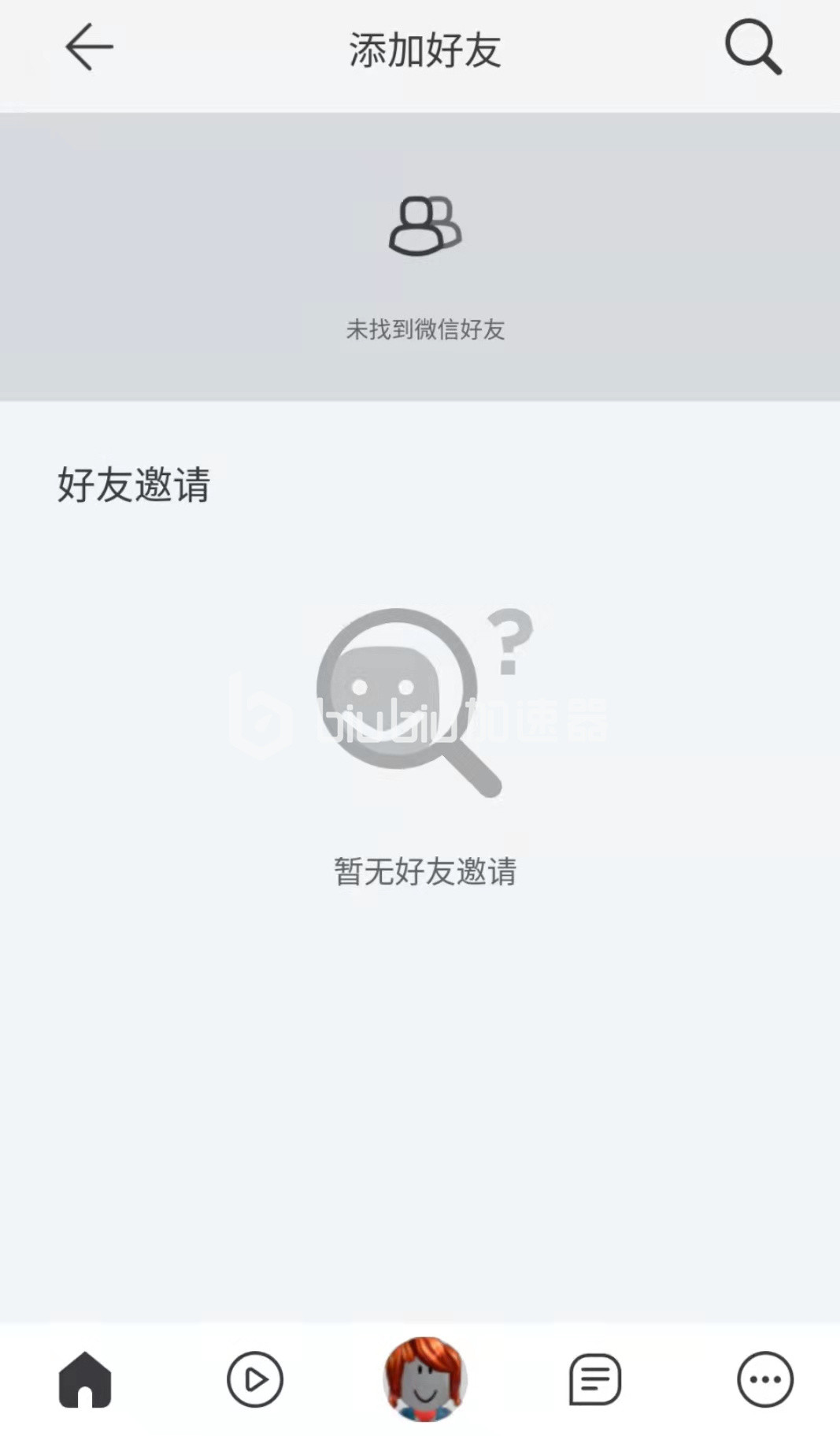Viewport: 840px width, 1436px height.
Task: Switch to the home tab
Action: [x=85, y=1379]
